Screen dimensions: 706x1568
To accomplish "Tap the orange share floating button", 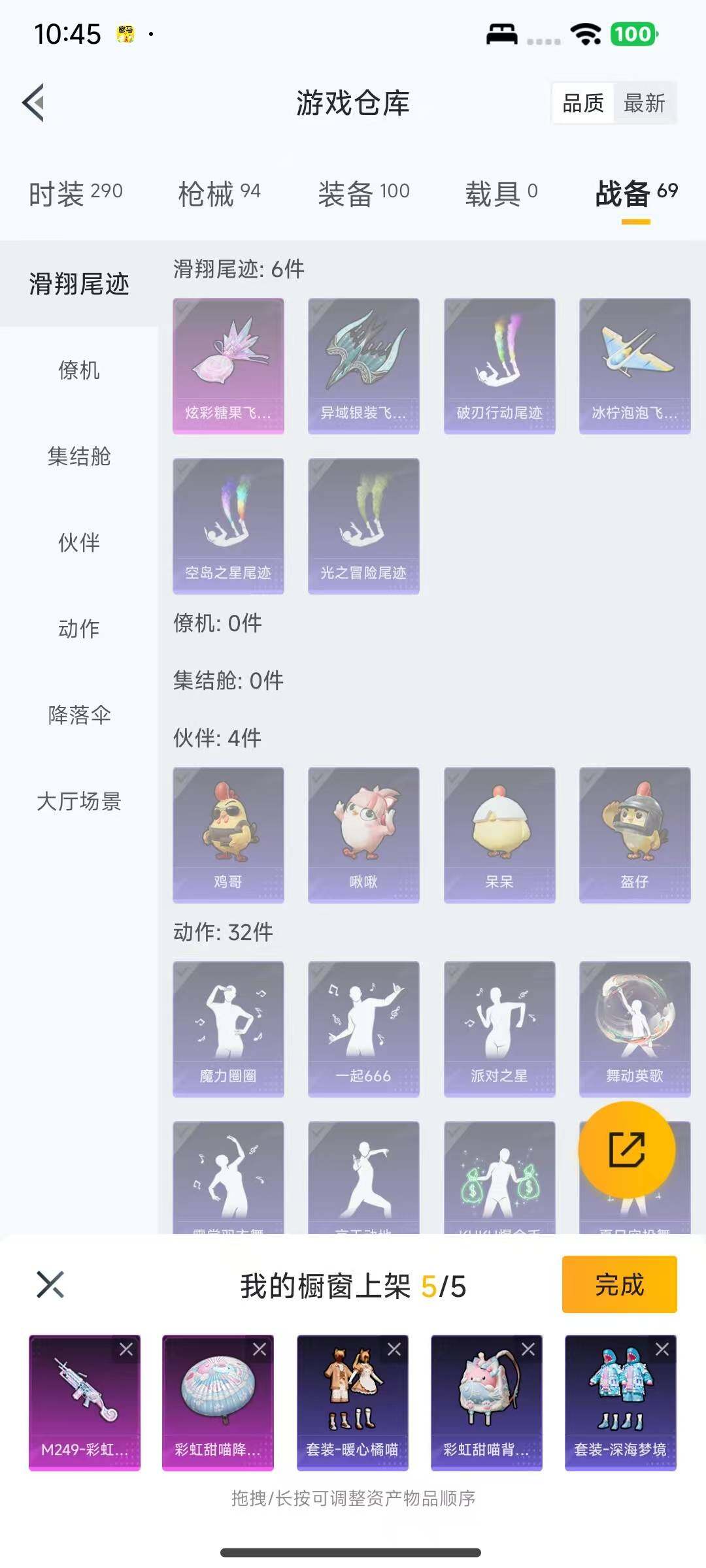I will (626, 1150).
